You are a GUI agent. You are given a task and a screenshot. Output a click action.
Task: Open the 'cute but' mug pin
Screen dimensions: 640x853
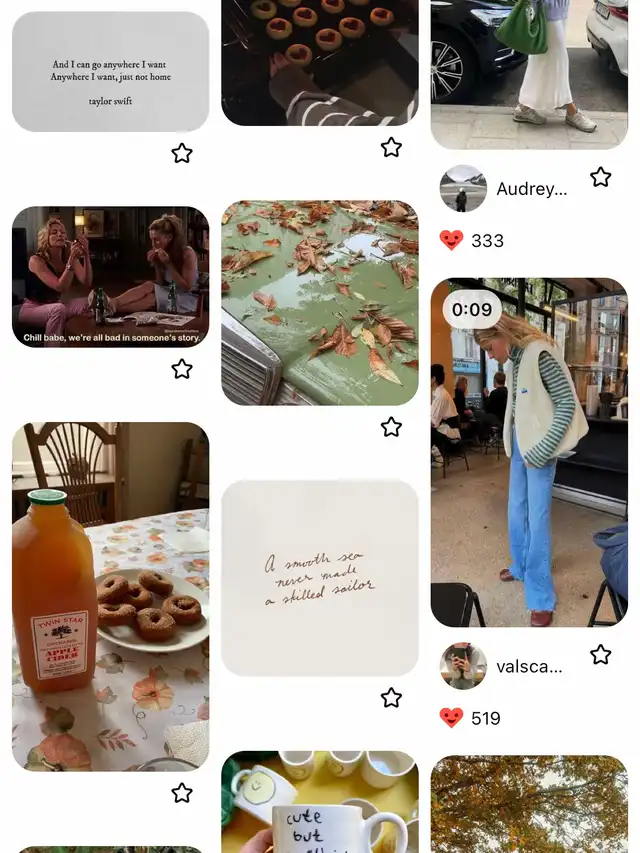click(319, 803)
